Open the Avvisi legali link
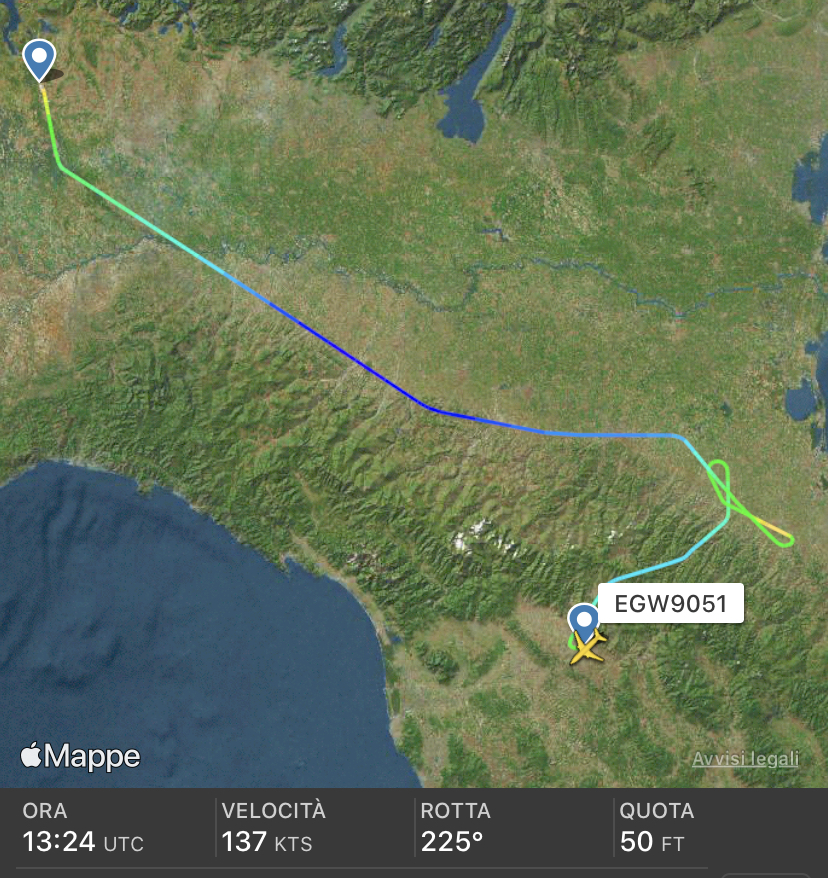This screenshot has width=828, height=878. tap(745, 759)
